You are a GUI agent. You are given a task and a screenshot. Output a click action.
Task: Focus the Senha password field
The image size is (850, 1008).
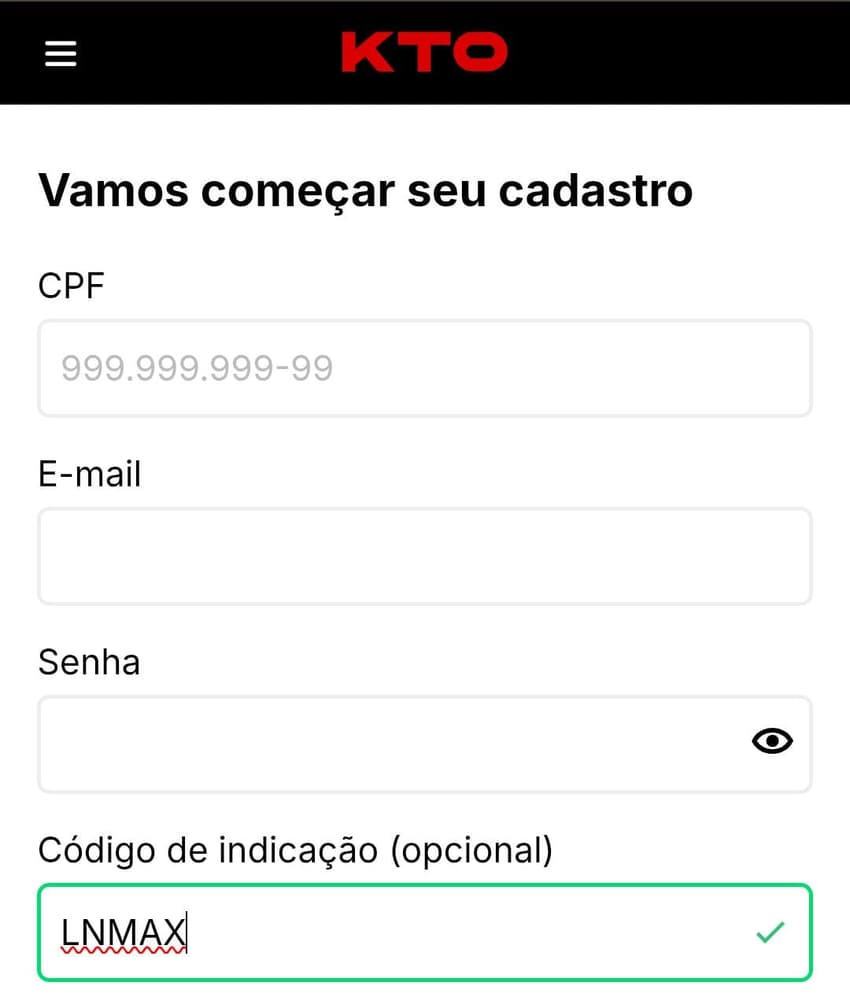[400, 742]
